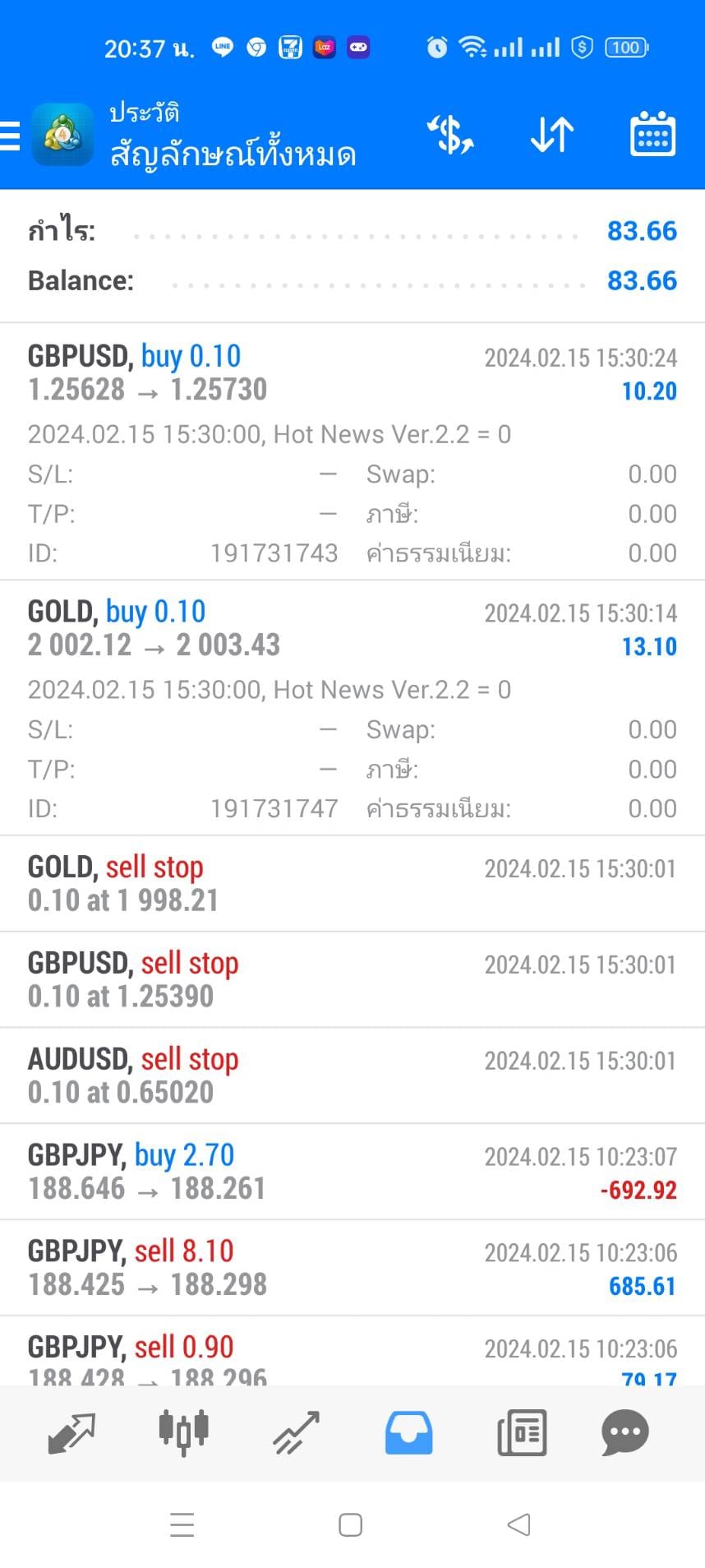Open the hamburger drawer menu

pyautogui.click(x=10, y=136)
